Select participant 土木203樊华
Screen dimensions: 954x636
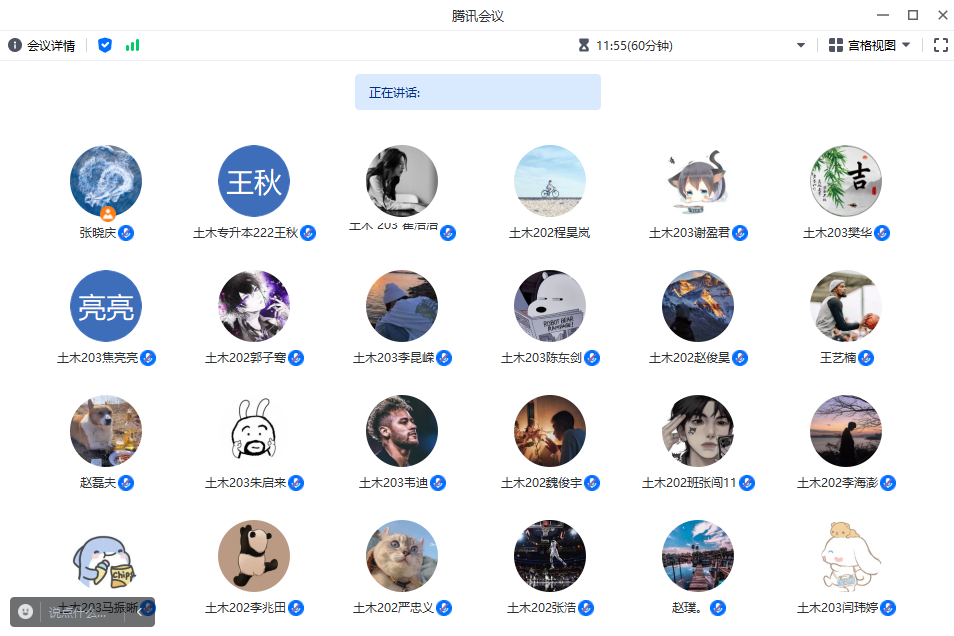click(x=846, y=181)
